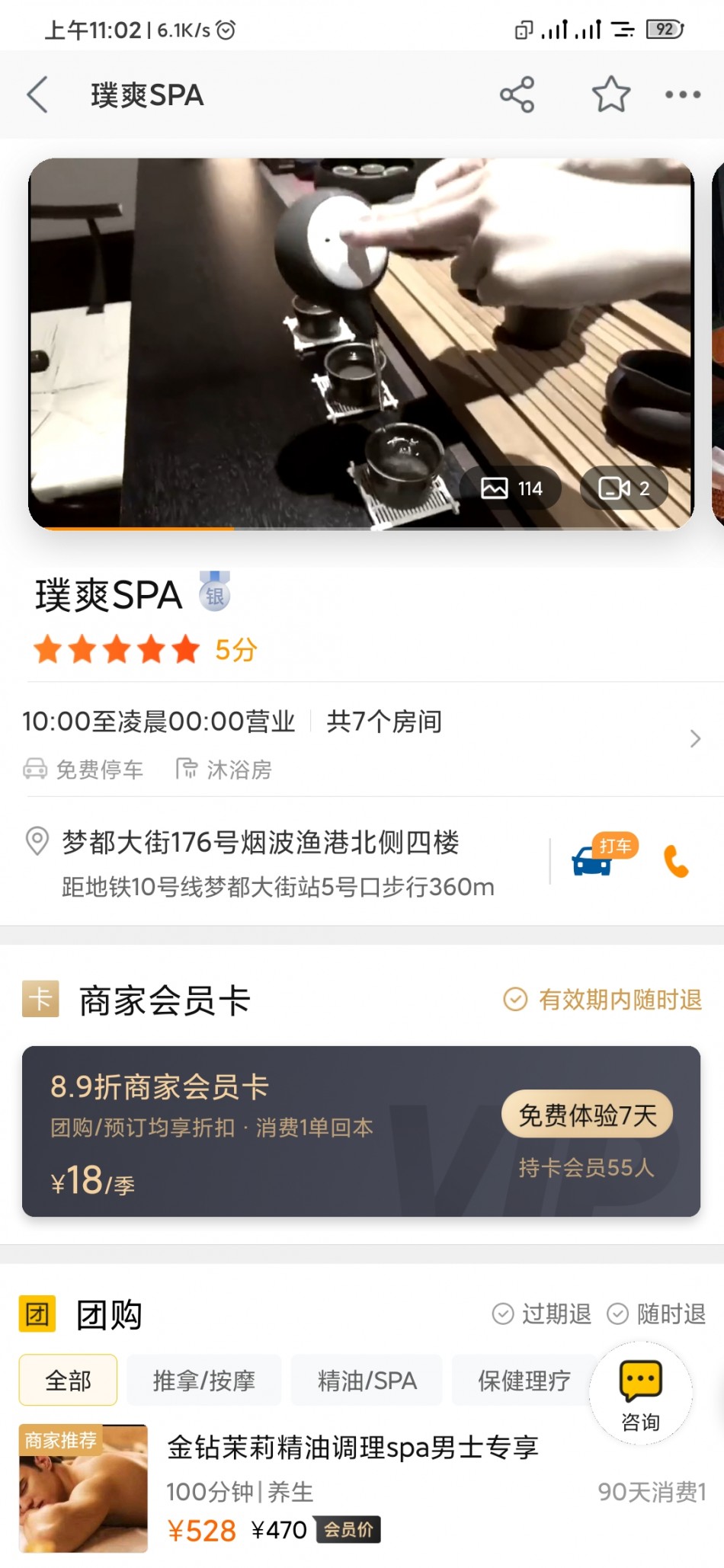Share this SPA shop

[x=517, y=95]
